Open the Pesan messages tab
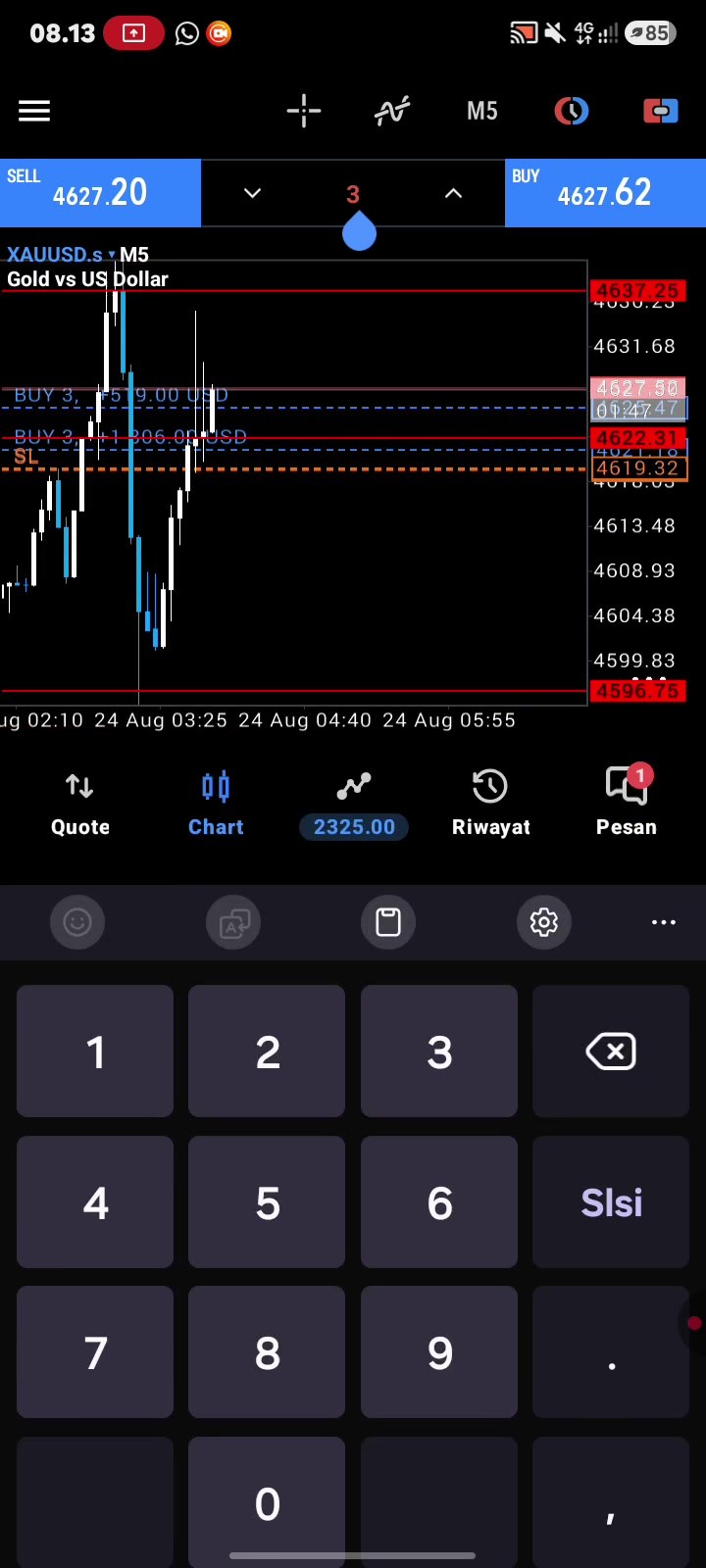 [x=627, y=805]
